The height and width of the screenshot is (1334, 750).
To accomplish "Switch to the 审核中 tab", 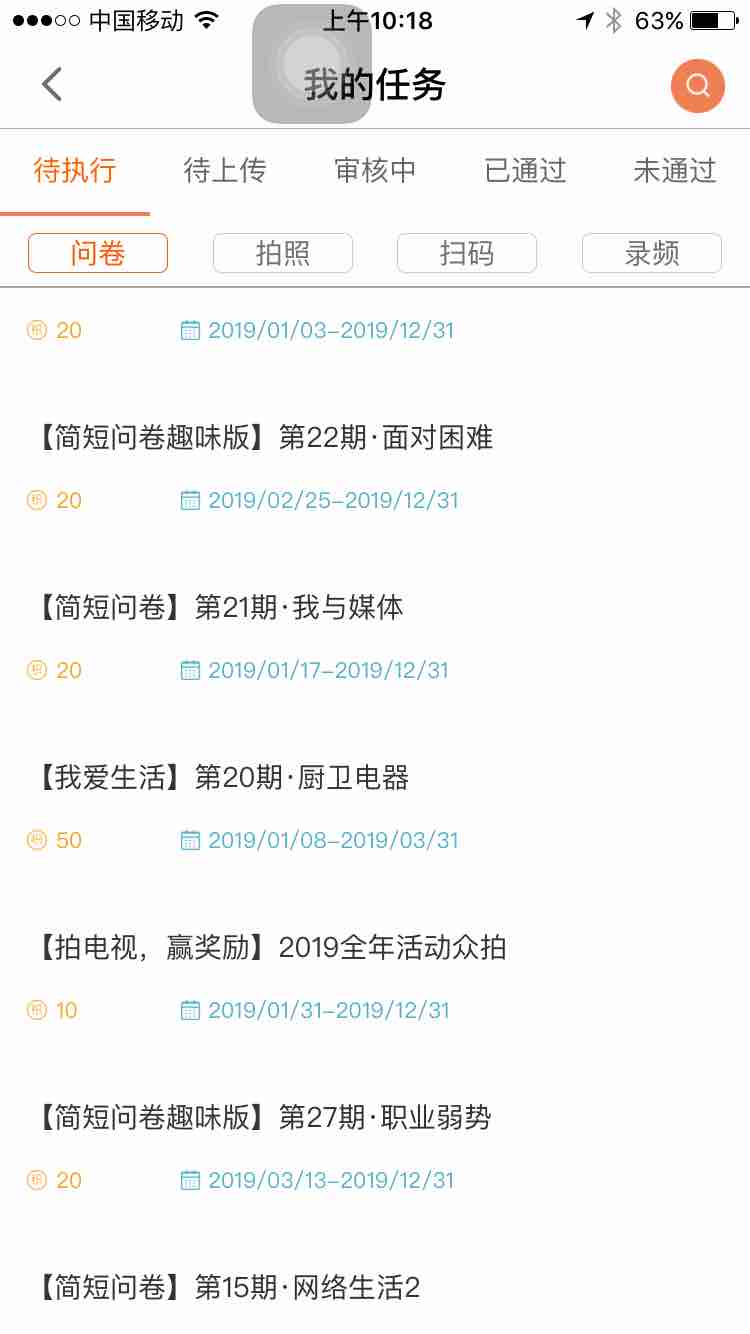I will pyautogui.click(x=375, y=170).
